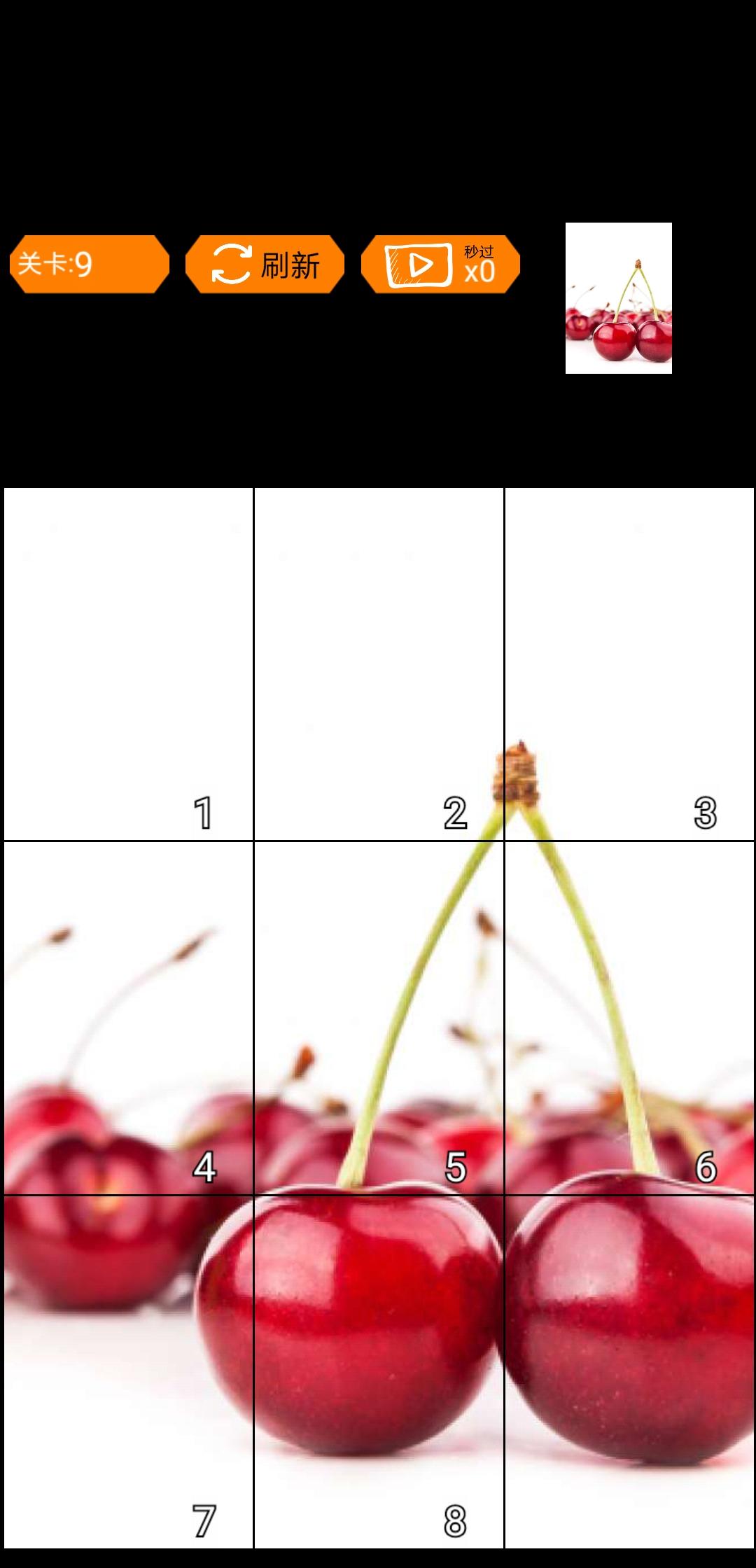Image resolution: width=756 pixels, height=1568 pixels.
Task: Move puzzle tile number 6
Action: pyautogui.click(x=629, y=1018)
